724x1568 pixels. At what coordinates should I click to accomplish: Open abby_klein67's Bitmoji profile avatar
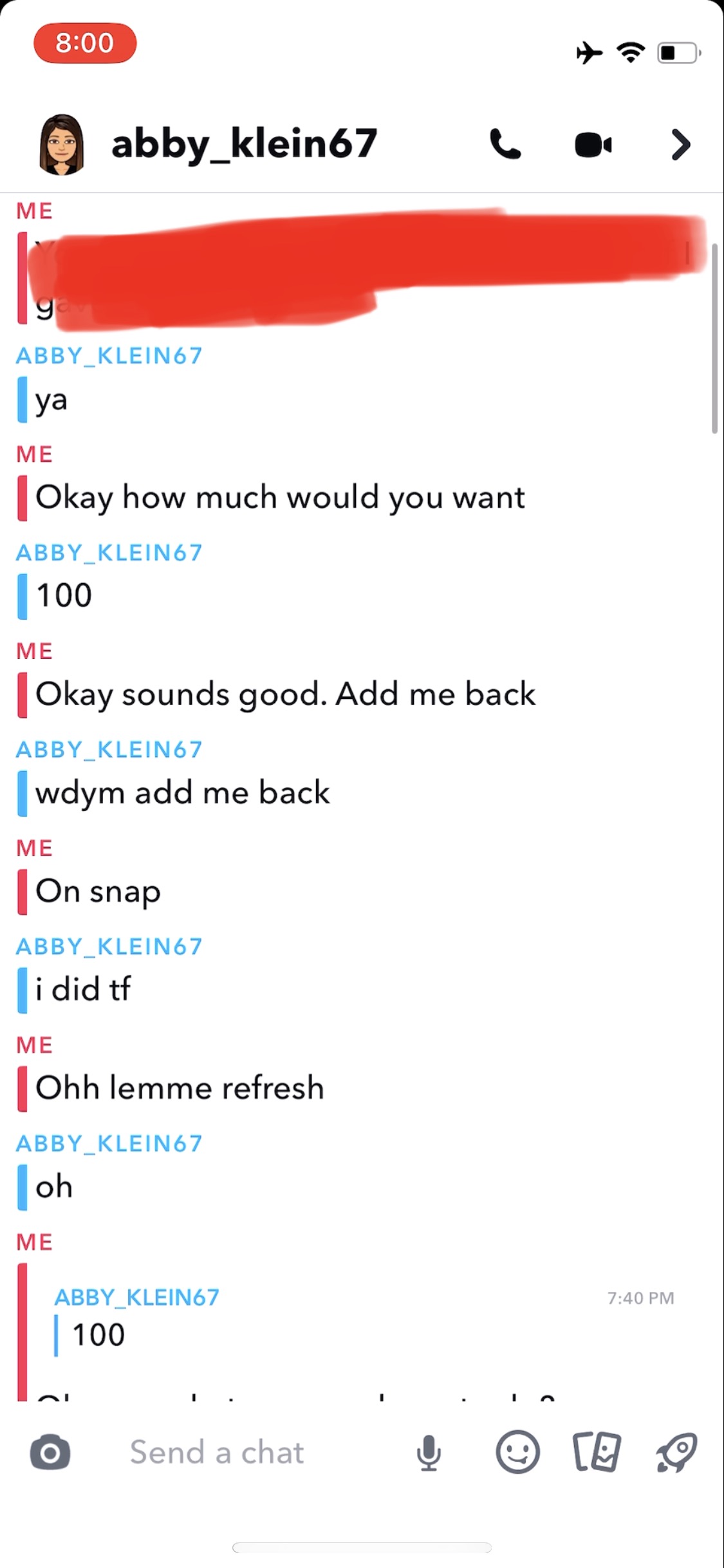click(62, 145)
